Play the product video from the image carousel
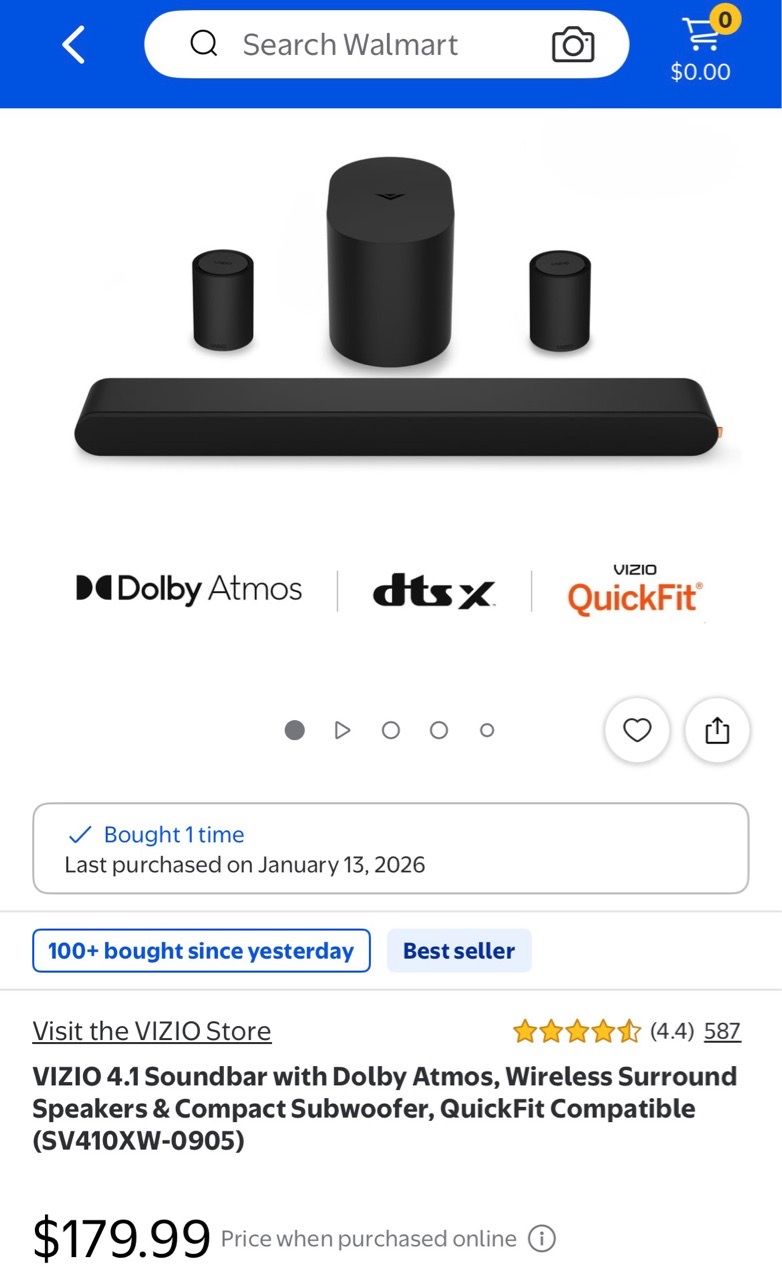Viewport: 782px width, 1280px height. tap(343, 730)
